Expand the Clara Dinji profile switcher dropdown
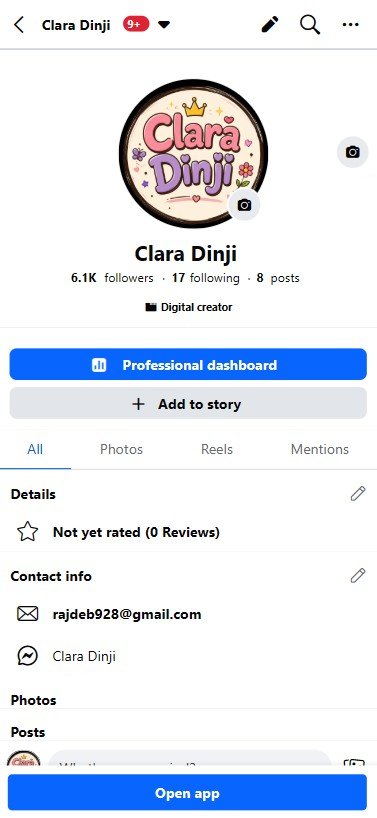377x818 pixels. pyautogui.click(x=164, y=25)
